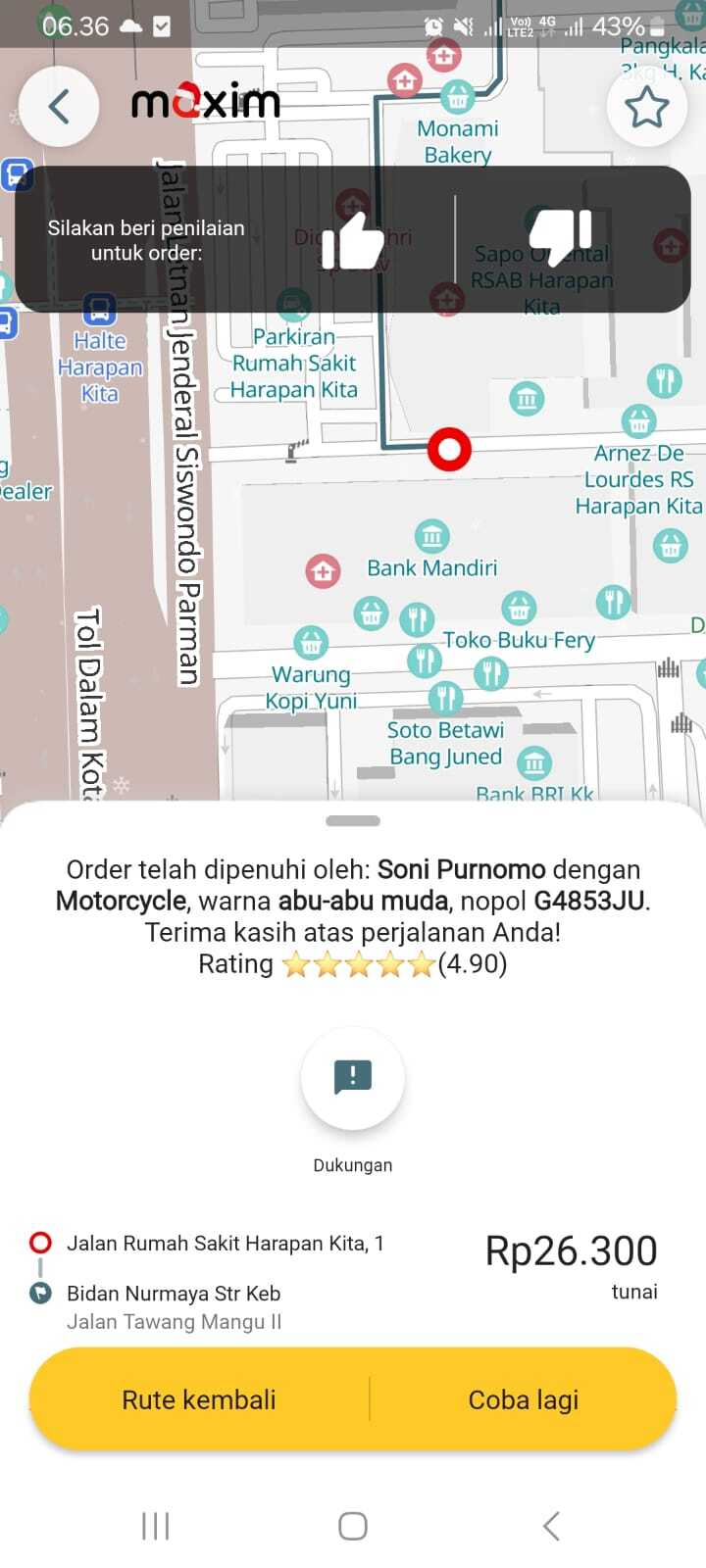Rate the order with thumbs up

[351, 240]
